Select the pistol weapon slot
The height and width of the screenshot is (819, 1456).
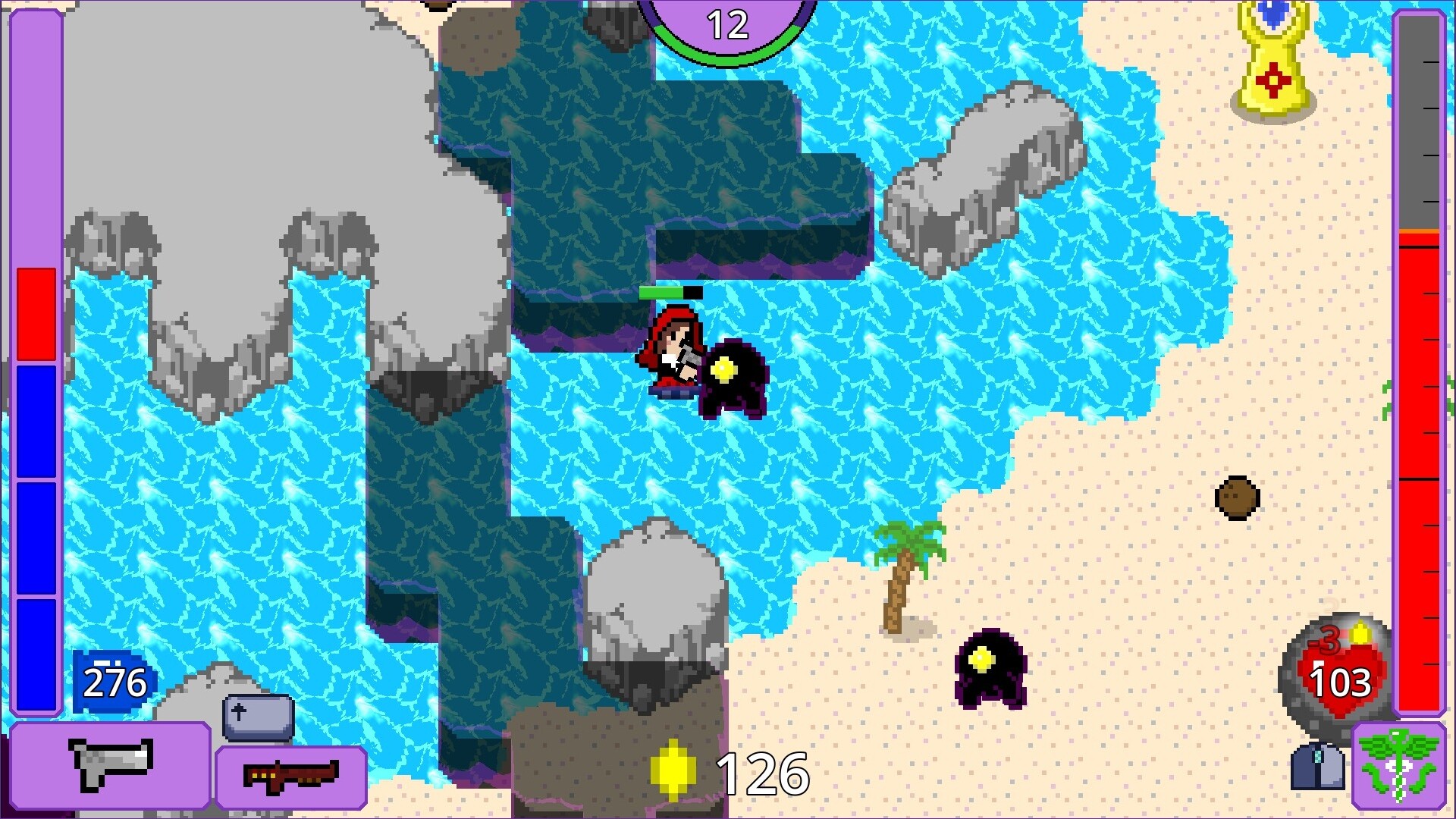pos(111,764)
